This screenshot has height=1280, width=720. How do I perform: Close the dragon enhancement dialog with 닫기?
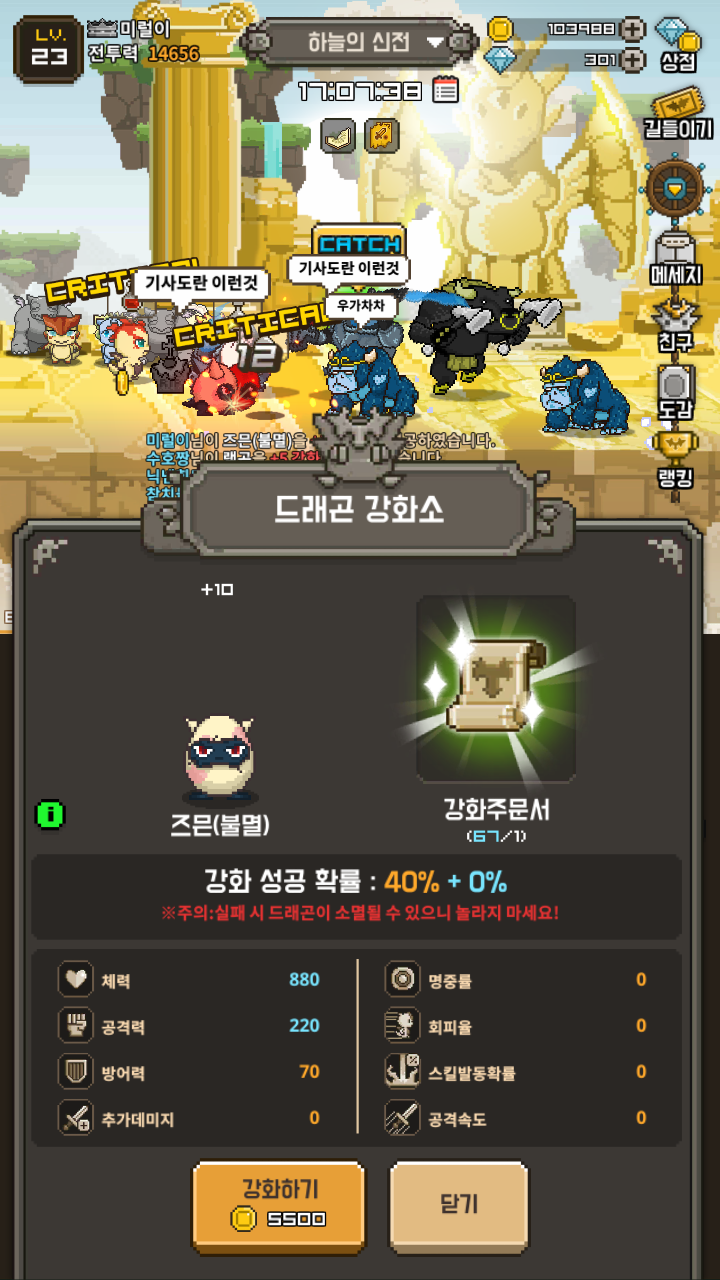tap(459, 1206)
